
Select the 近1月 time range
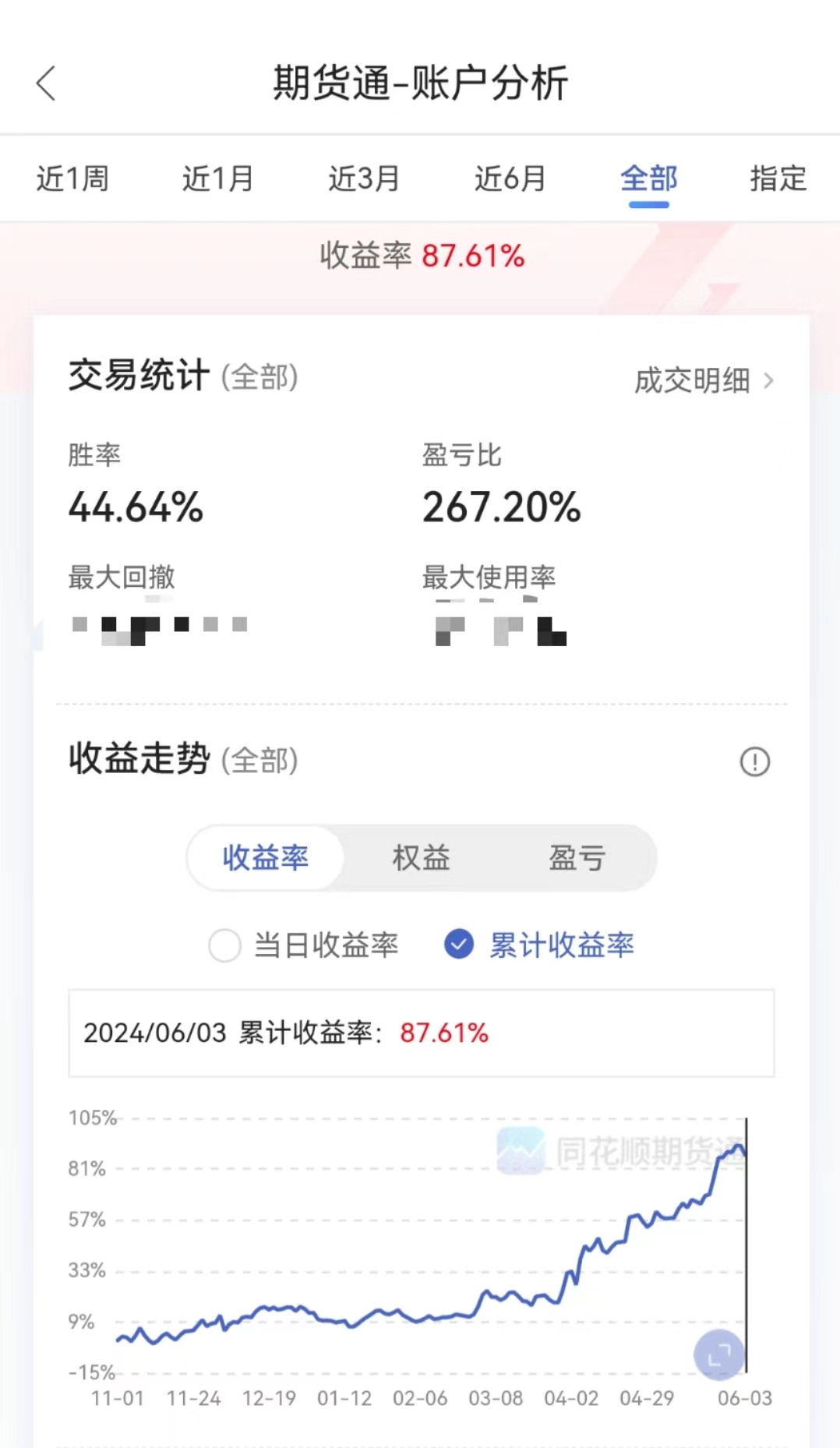click(x=218, y=178)
